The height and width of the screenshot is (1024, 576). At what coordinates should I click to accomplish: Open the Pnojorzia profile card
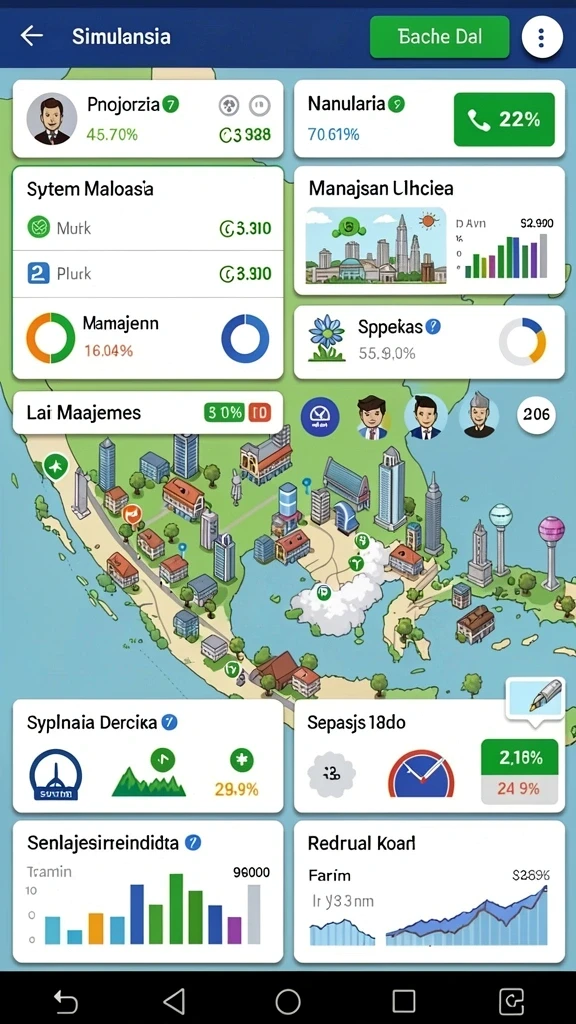tap(148, 119)
